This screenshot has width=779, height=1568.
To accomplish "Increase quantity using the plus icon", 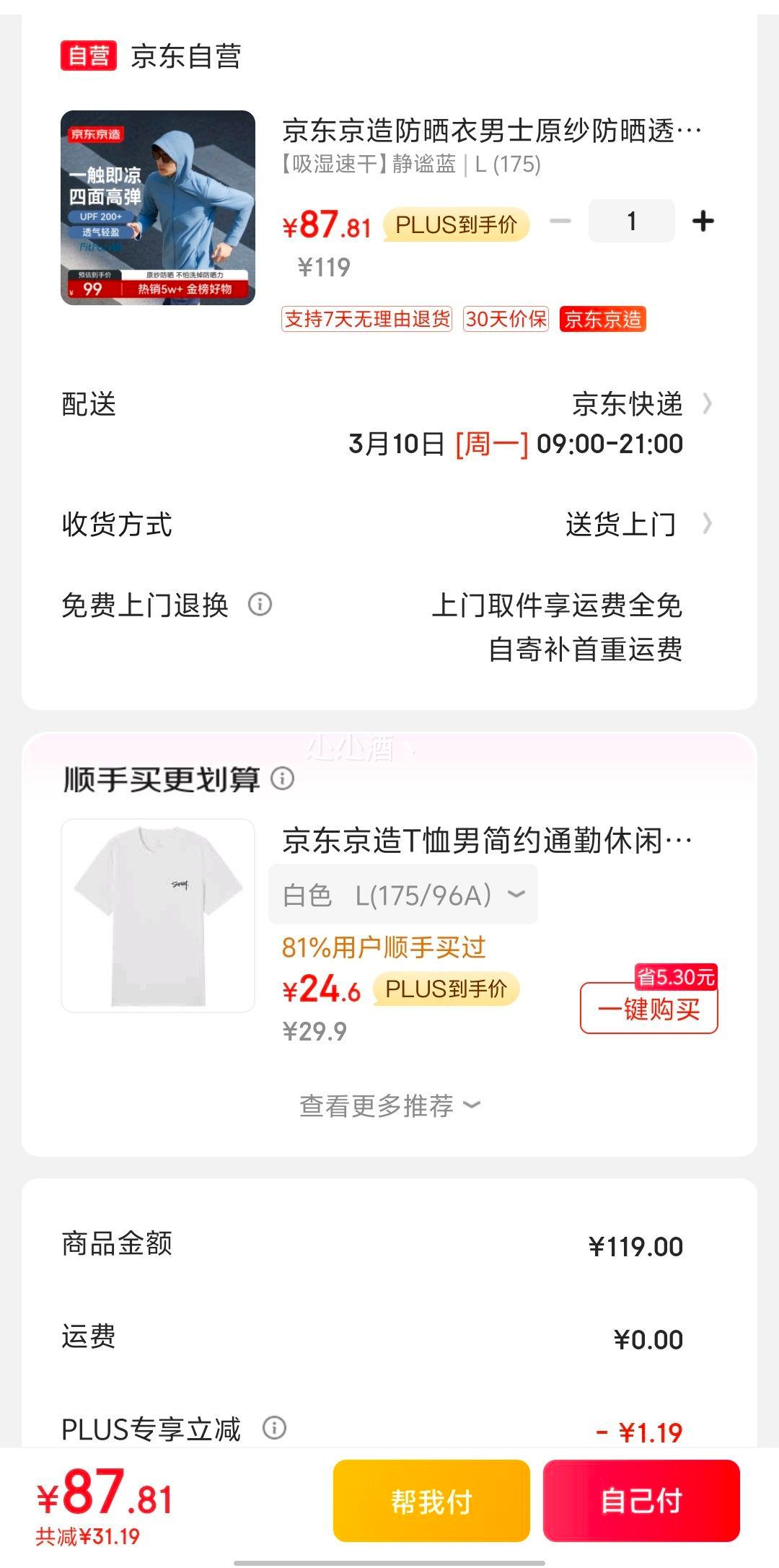I will click(703, 221).
